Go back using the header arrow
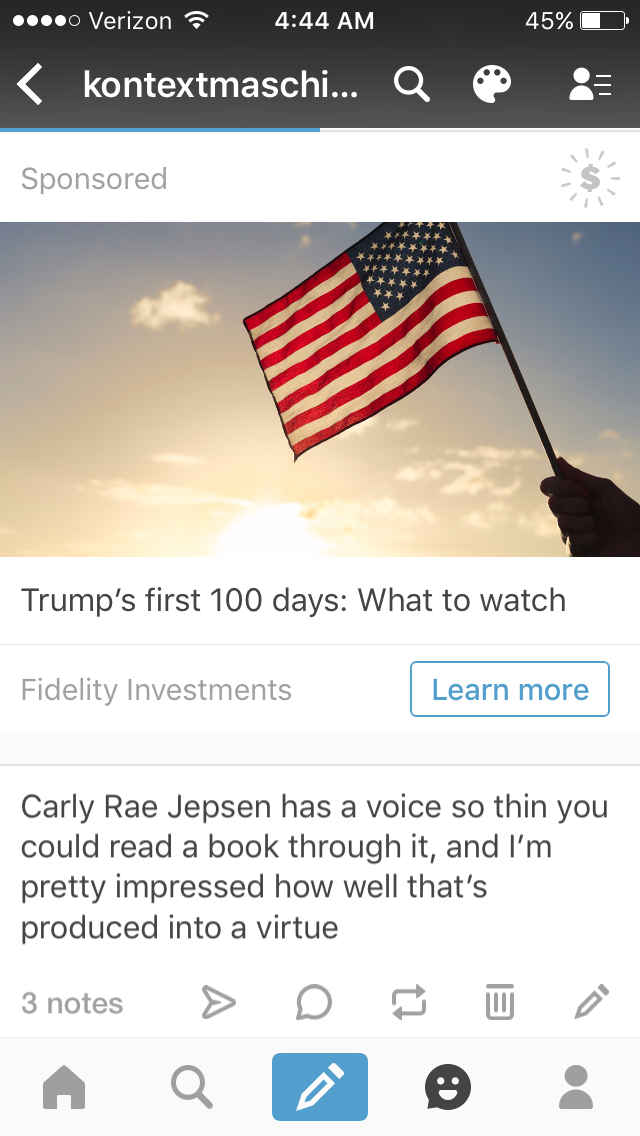640x1136 pixels. pyautogui.click(x=31, y=85)
